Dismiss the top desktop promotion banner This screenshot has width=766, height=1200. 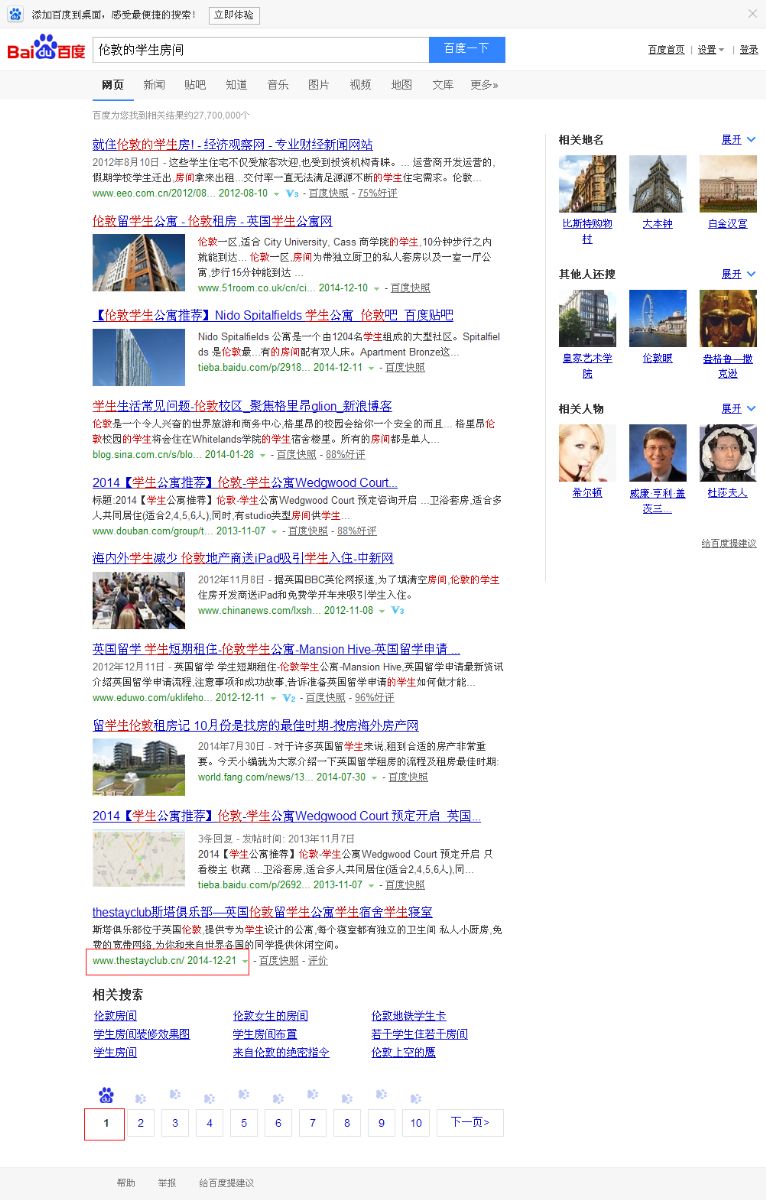(752, 13)
